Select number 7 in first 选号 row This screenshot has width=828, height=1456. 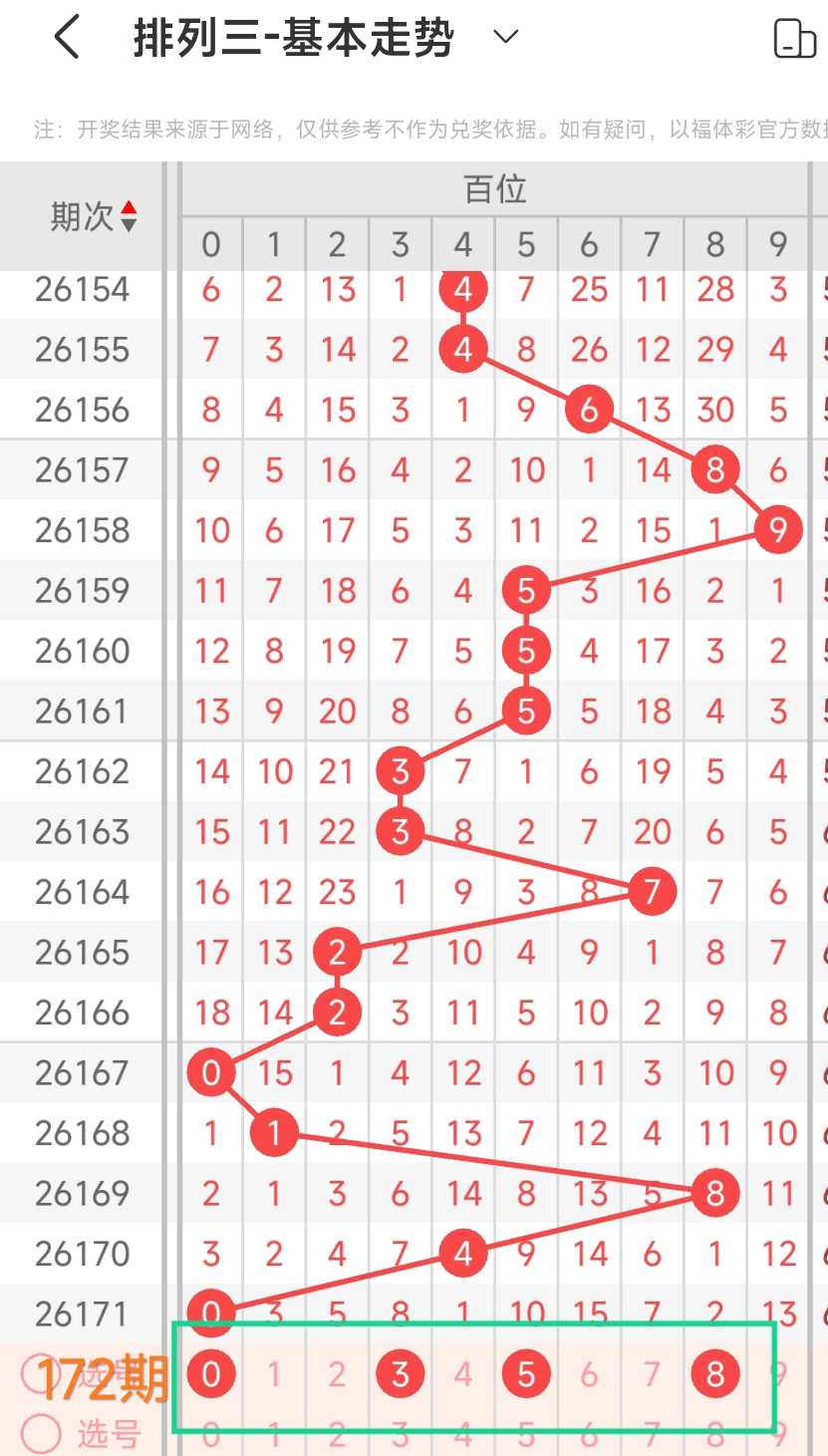(653, 1375)
